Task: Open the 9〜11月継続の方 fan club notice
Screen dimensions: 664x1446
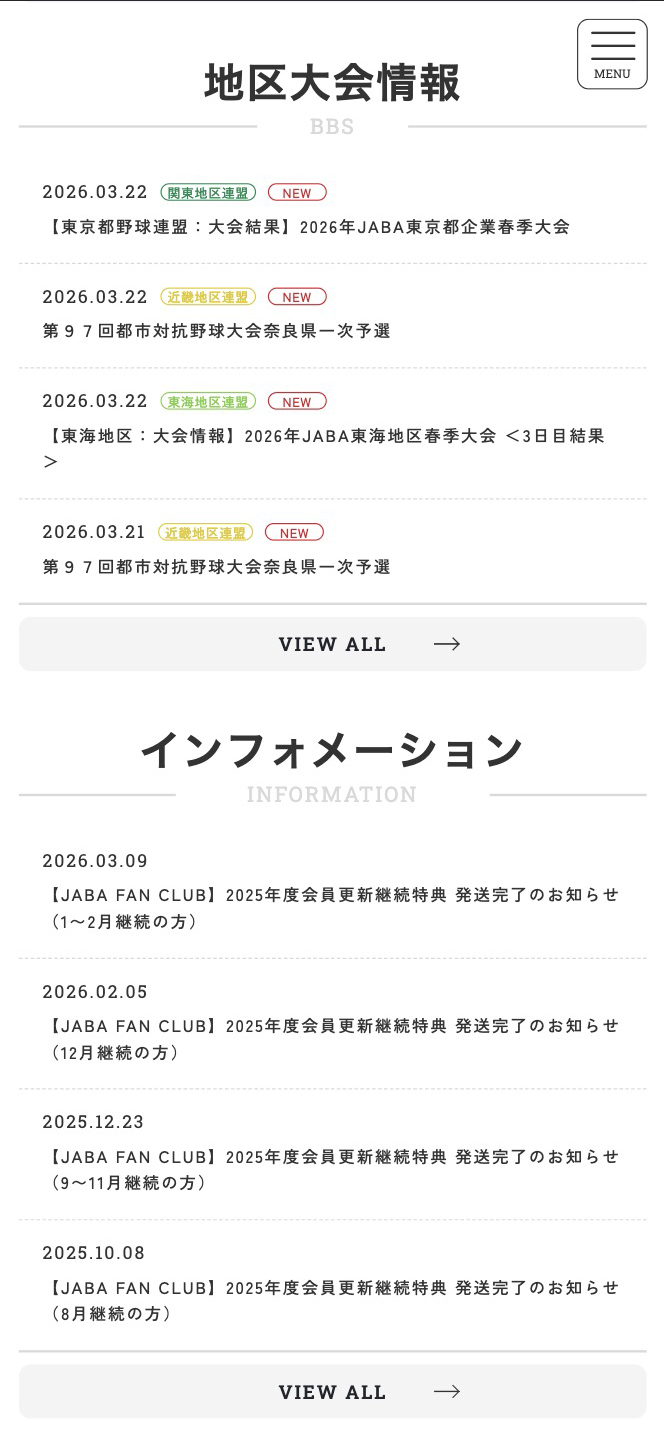Action: pyautogui.click(x=331, y=1169)
